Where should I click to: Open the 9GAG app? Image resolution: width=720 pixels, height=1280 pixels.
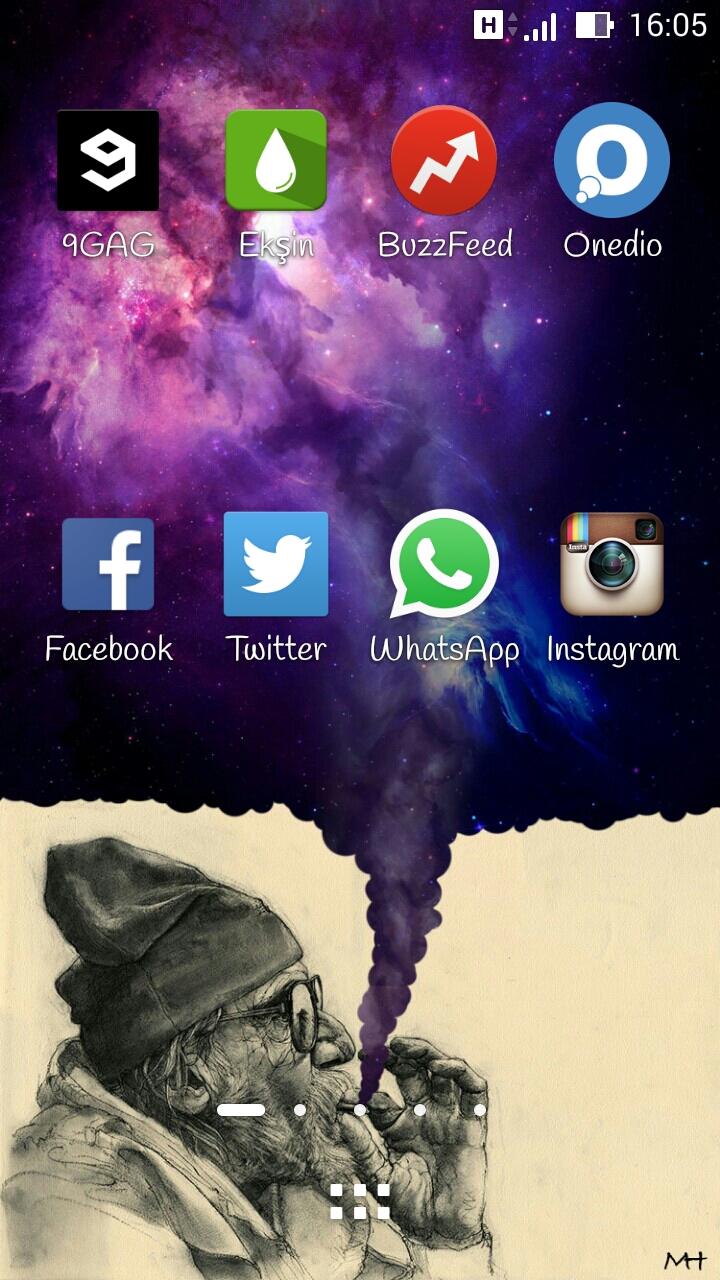(108, 161)
